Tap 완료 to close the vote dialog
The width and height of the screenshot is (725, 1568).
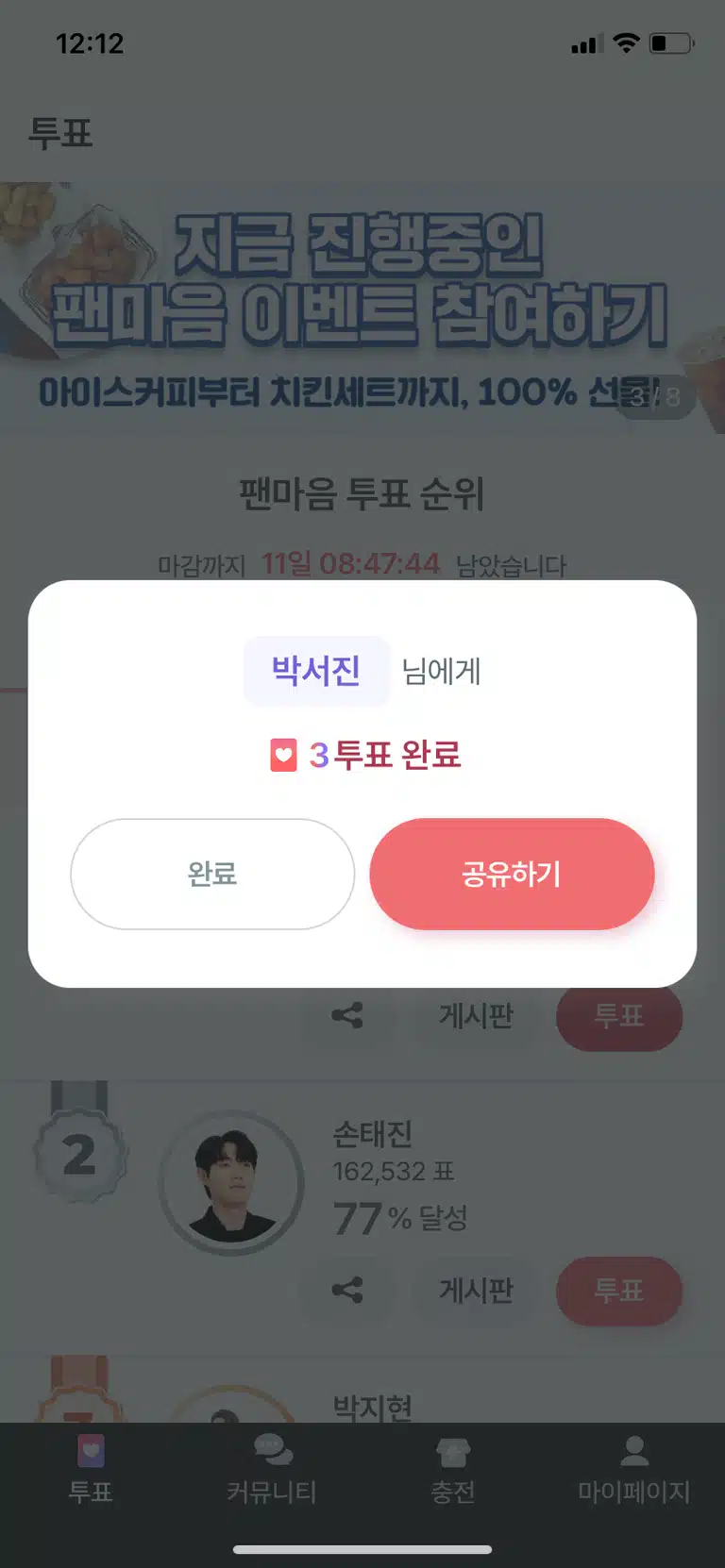click(x=212, y=874)
